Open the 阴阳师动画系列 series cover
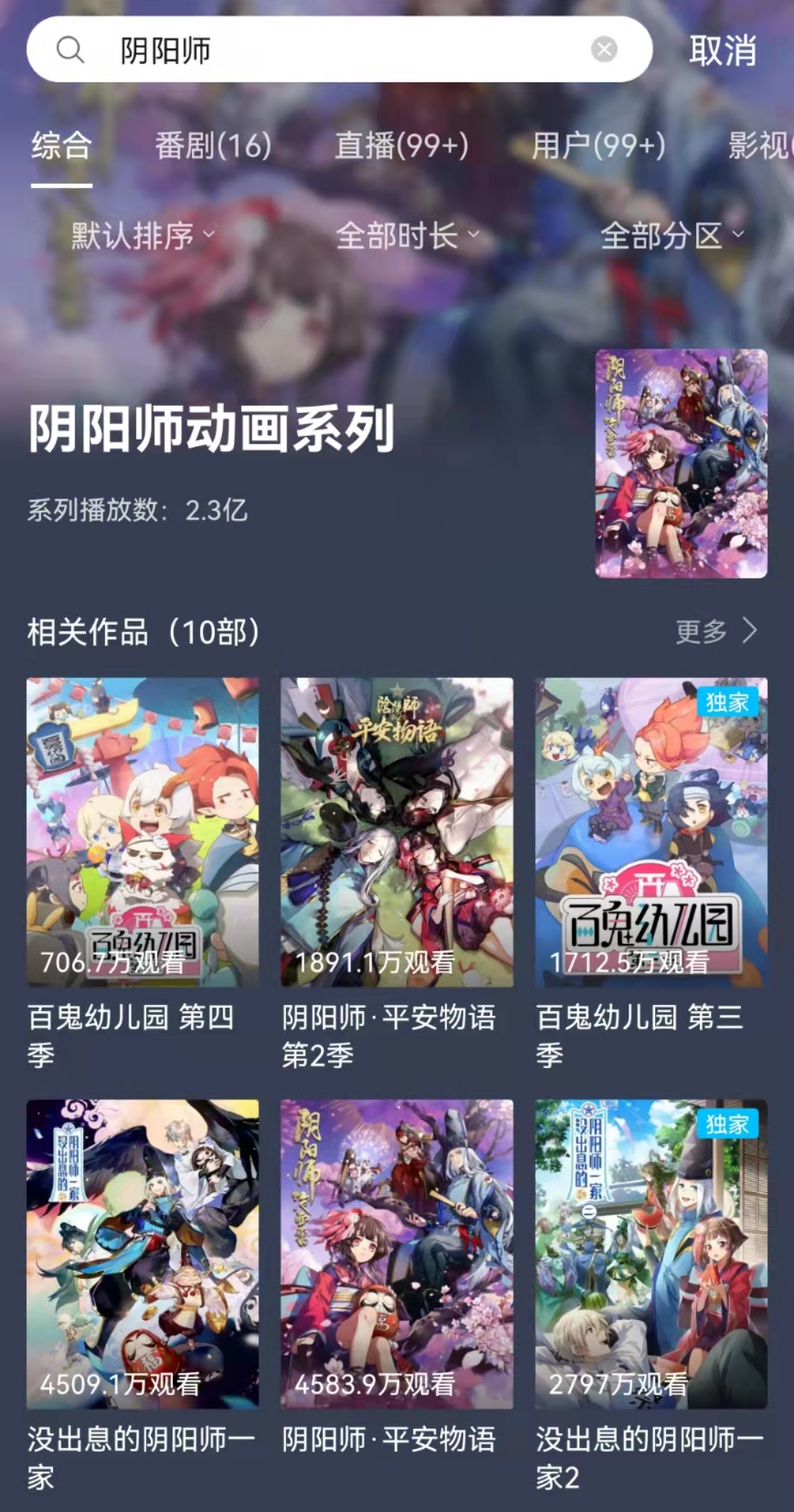Image resolution: width=794 pixels, height=1512 pixels. [x=681, y=463]
